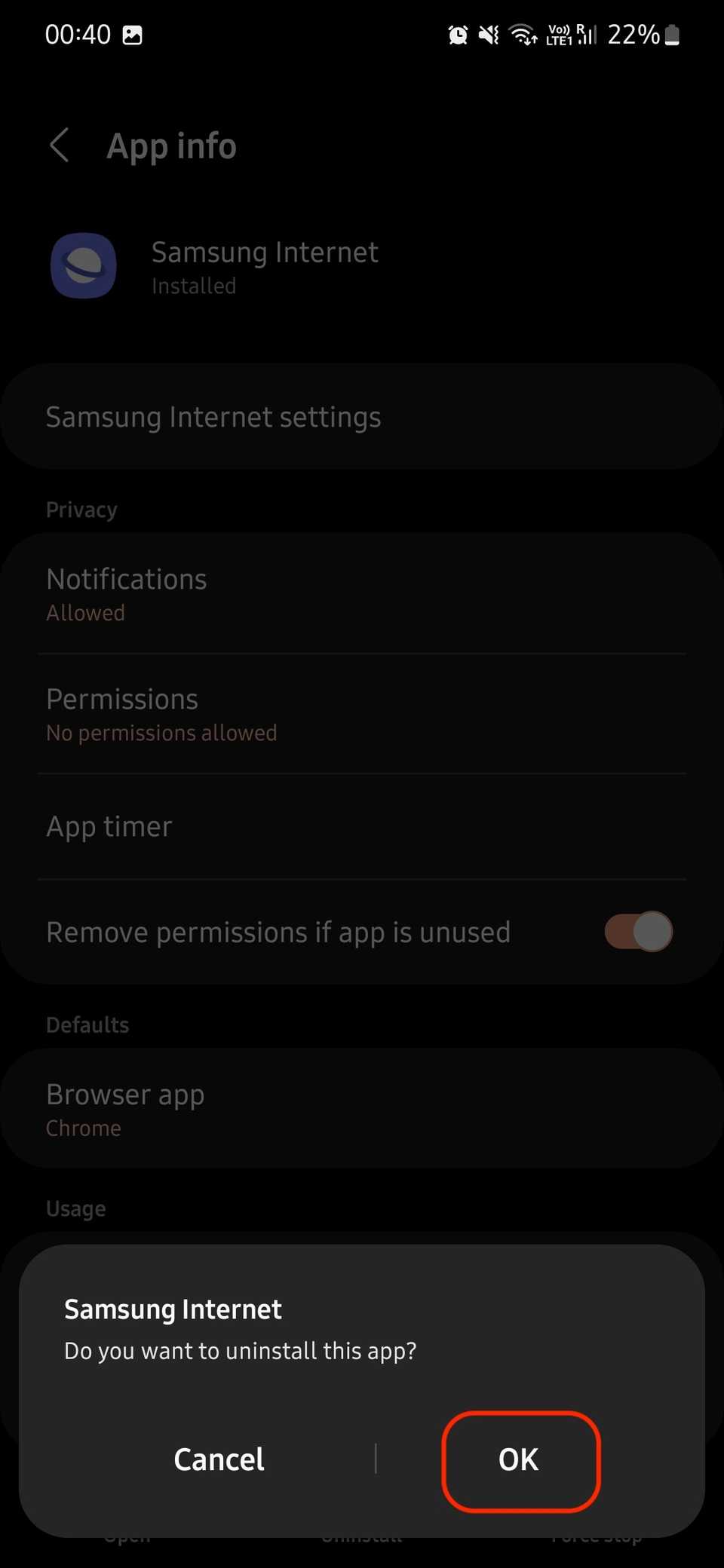Tap the Wi-Fi status bar icon
The image size is (724, 1568).
(x=522, y=34)
